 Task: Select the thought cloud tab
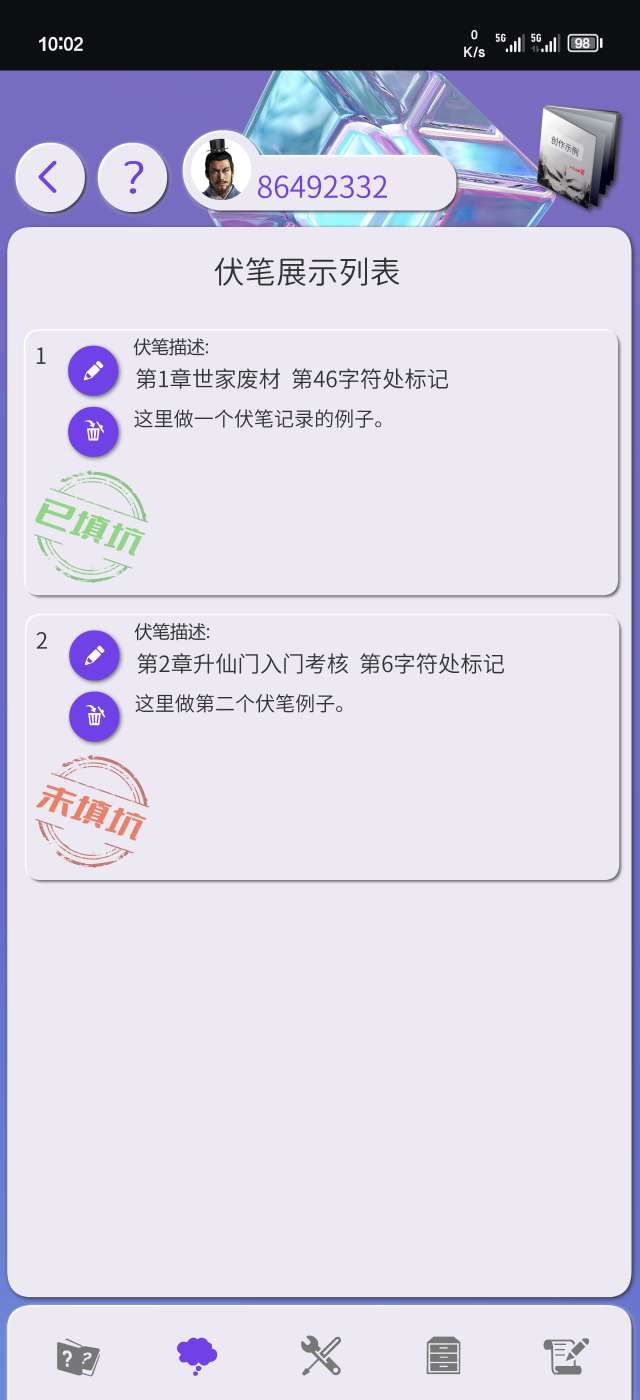coord(197,1356)
